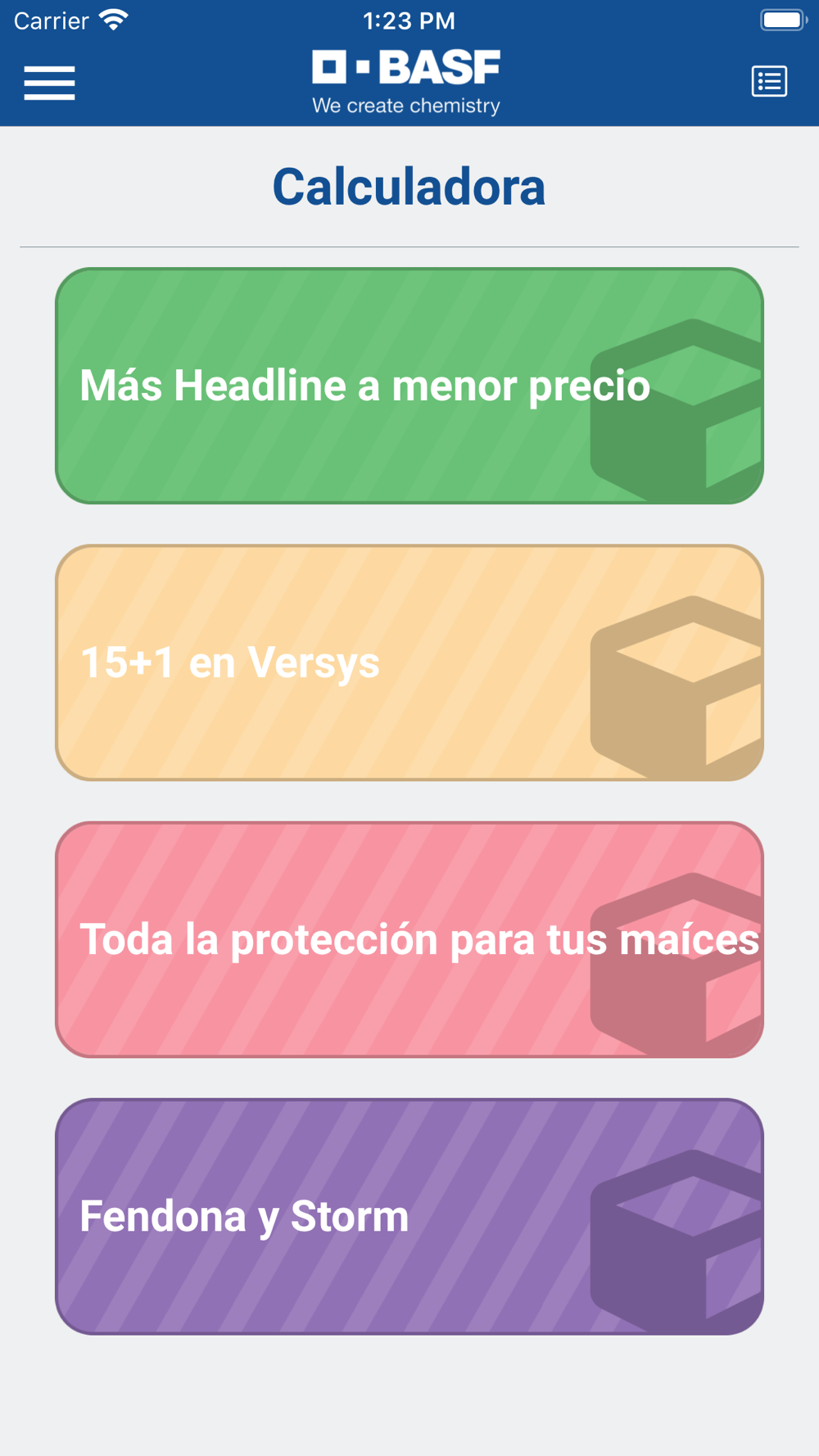
Task: Open Toda la protección para tus maíces
Action: (409, 939)
